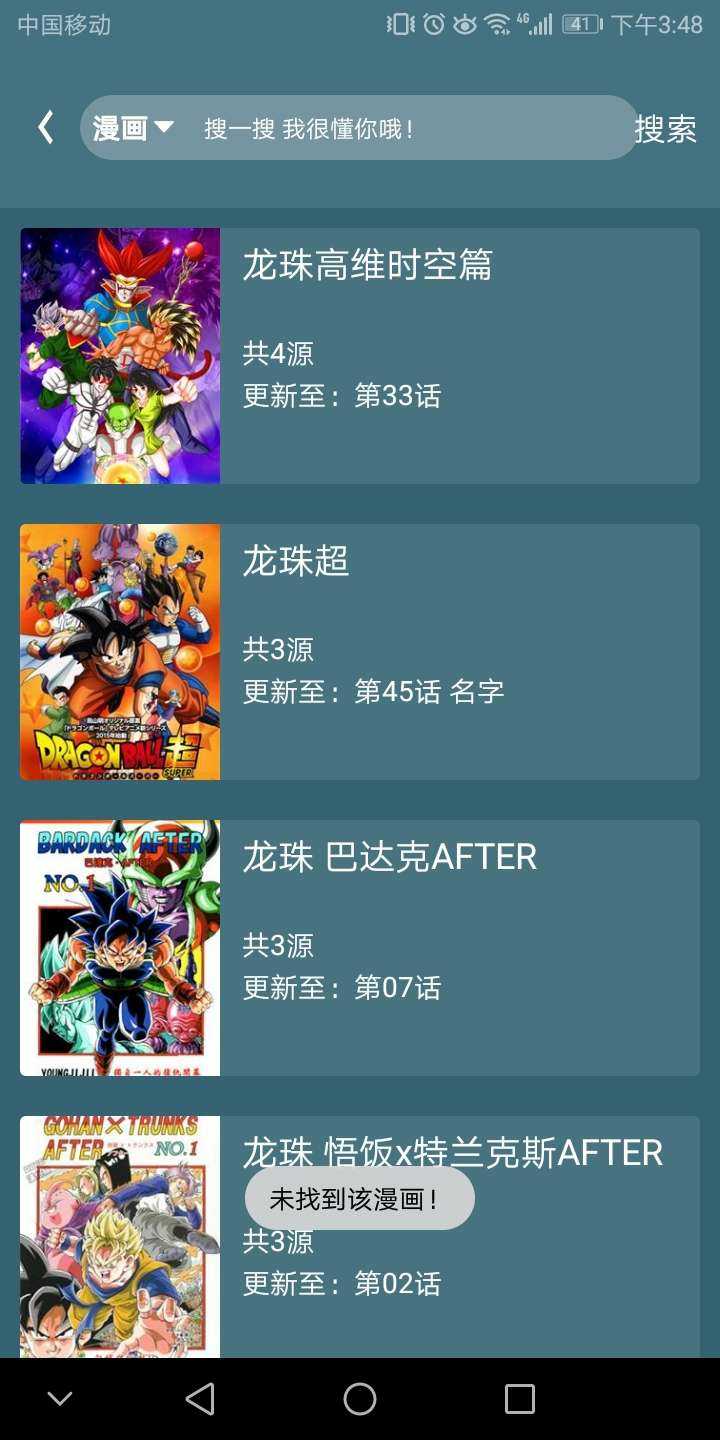720x1440 pixels.
Task: Go to the home screen
Action: (360, 1399)
